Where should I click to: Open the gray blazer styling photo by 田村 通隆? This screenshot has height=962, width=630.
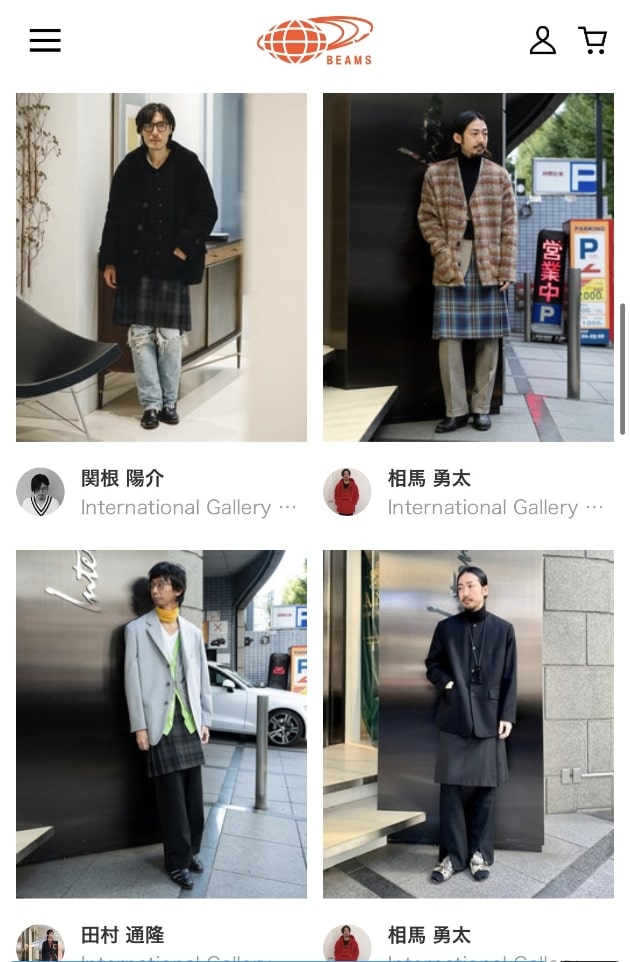click(x=161, y=723)
